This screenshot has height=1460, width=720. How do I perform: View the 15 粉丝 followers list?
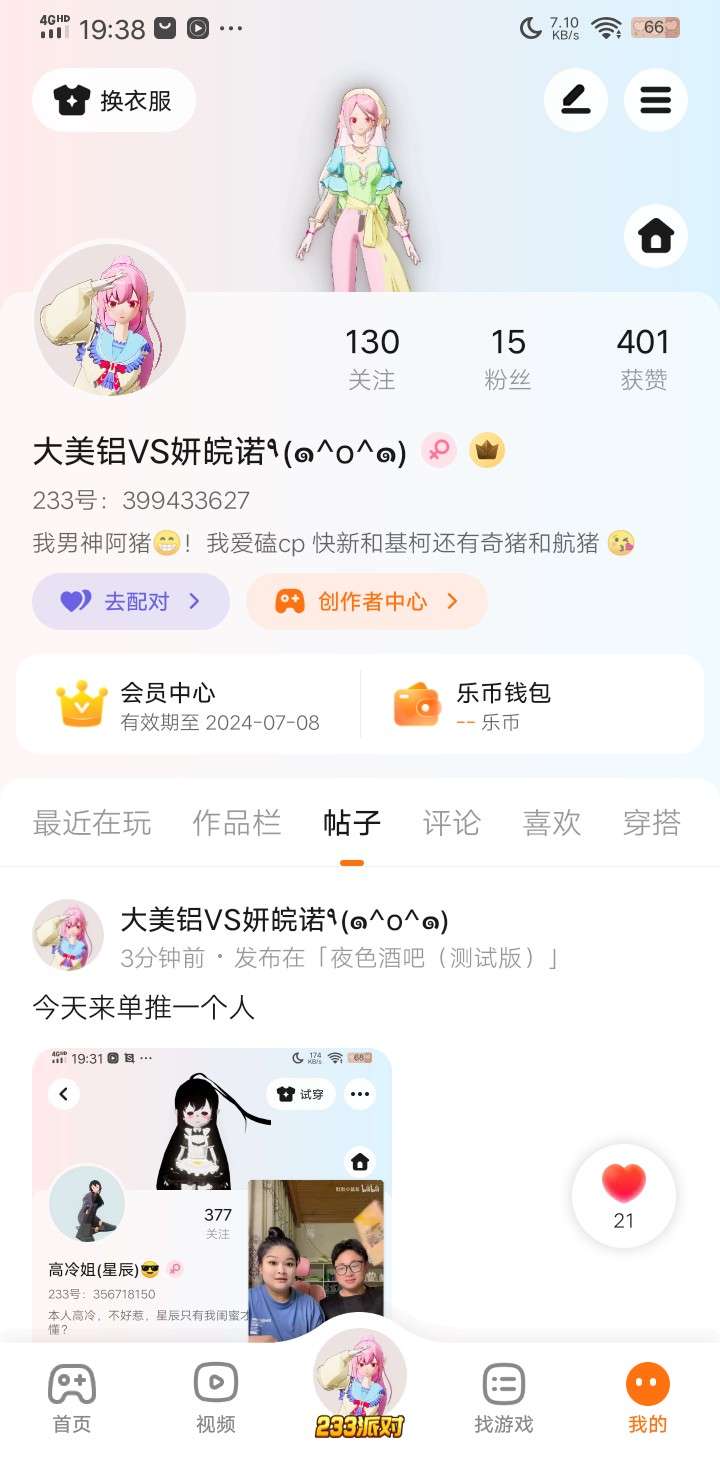click(x=508, y=358)
